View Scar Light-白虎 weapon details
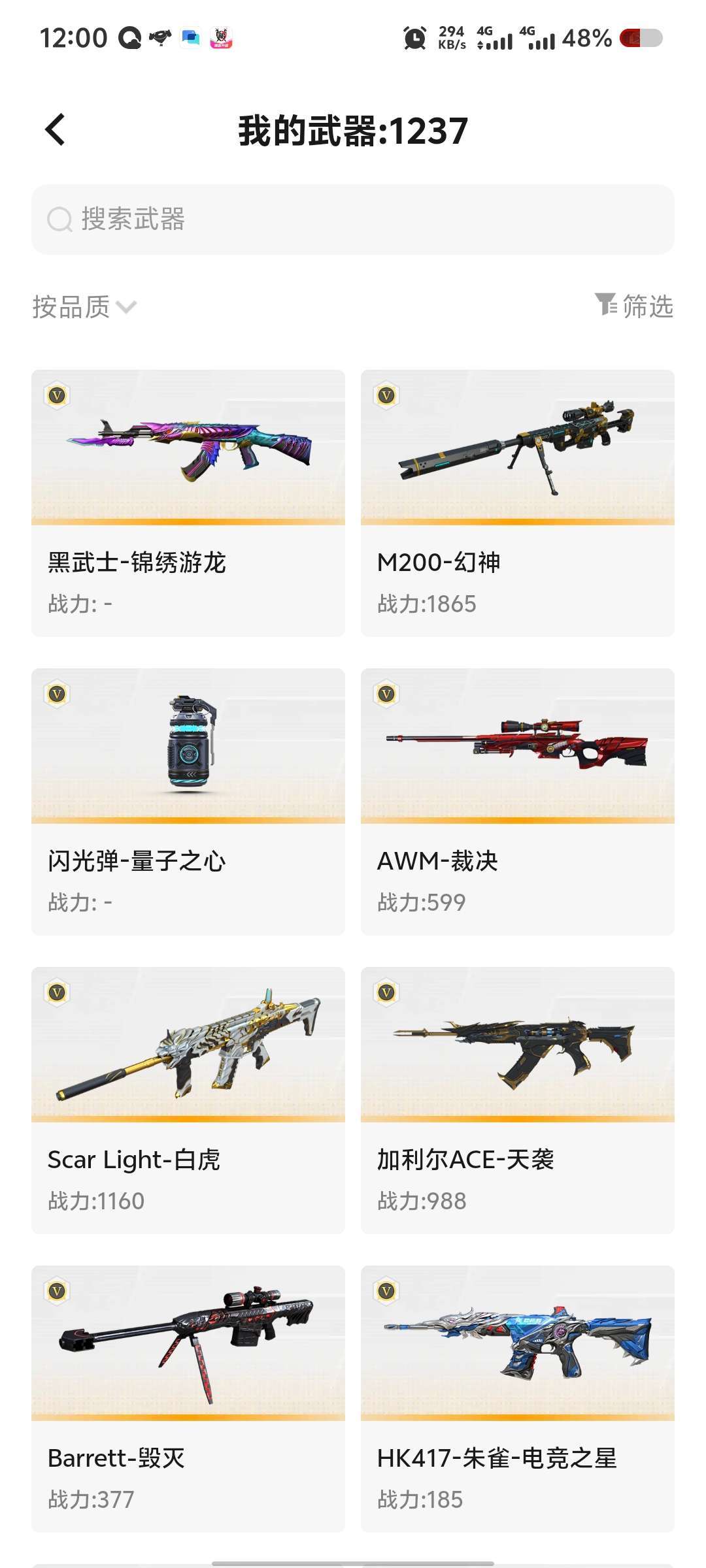The image size is (706, 1568). tap(188, 1100)
